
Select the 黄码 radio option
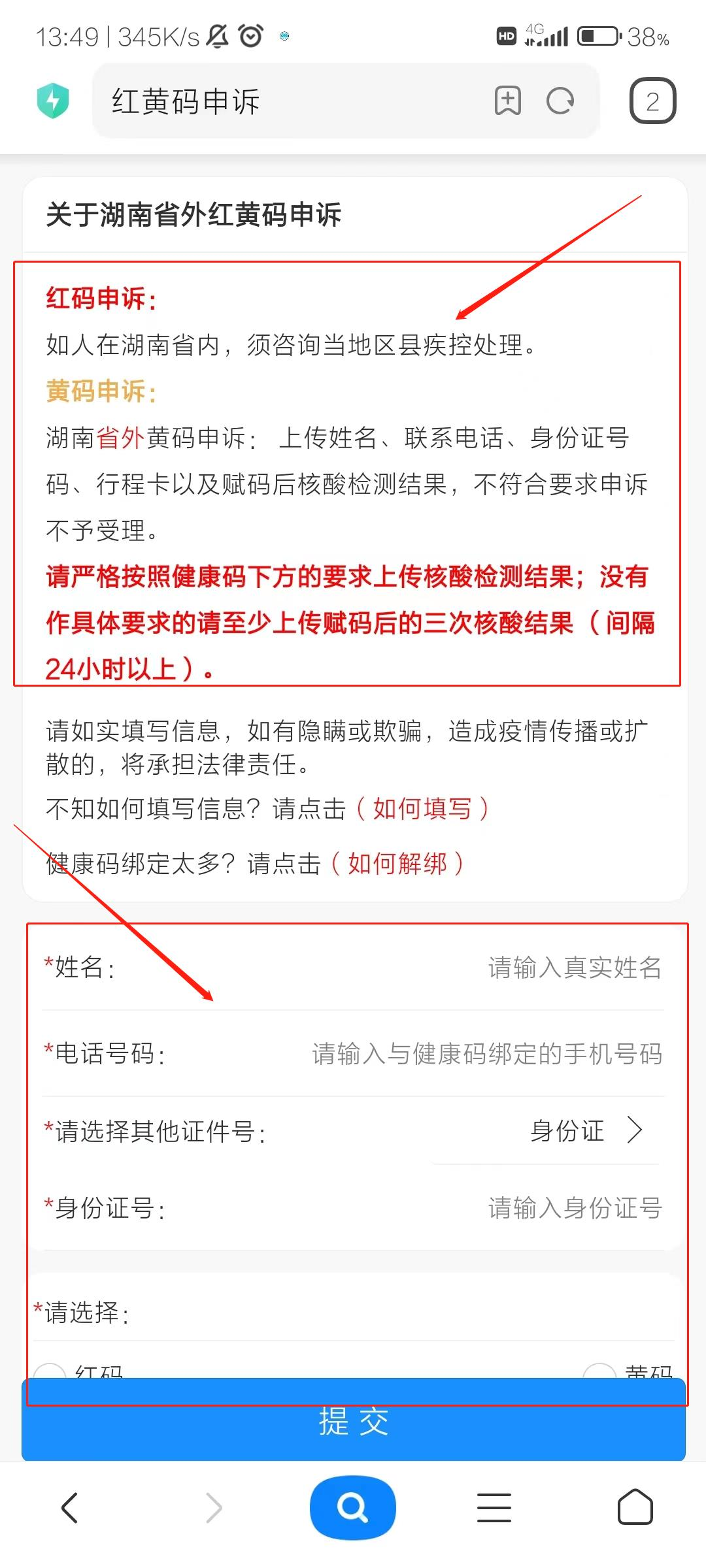[599, 1371]
